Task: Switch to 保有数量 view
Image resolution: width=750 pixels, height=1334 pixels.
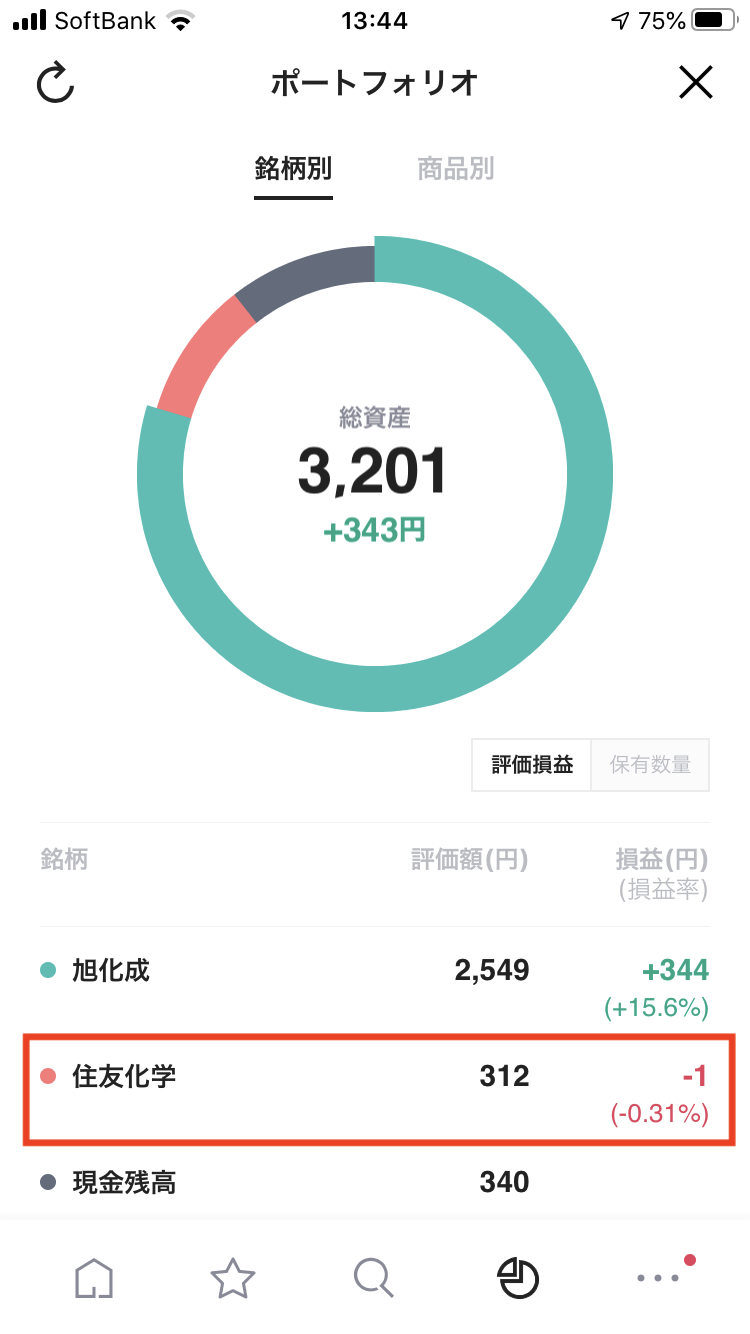Action: pos(650,765)
